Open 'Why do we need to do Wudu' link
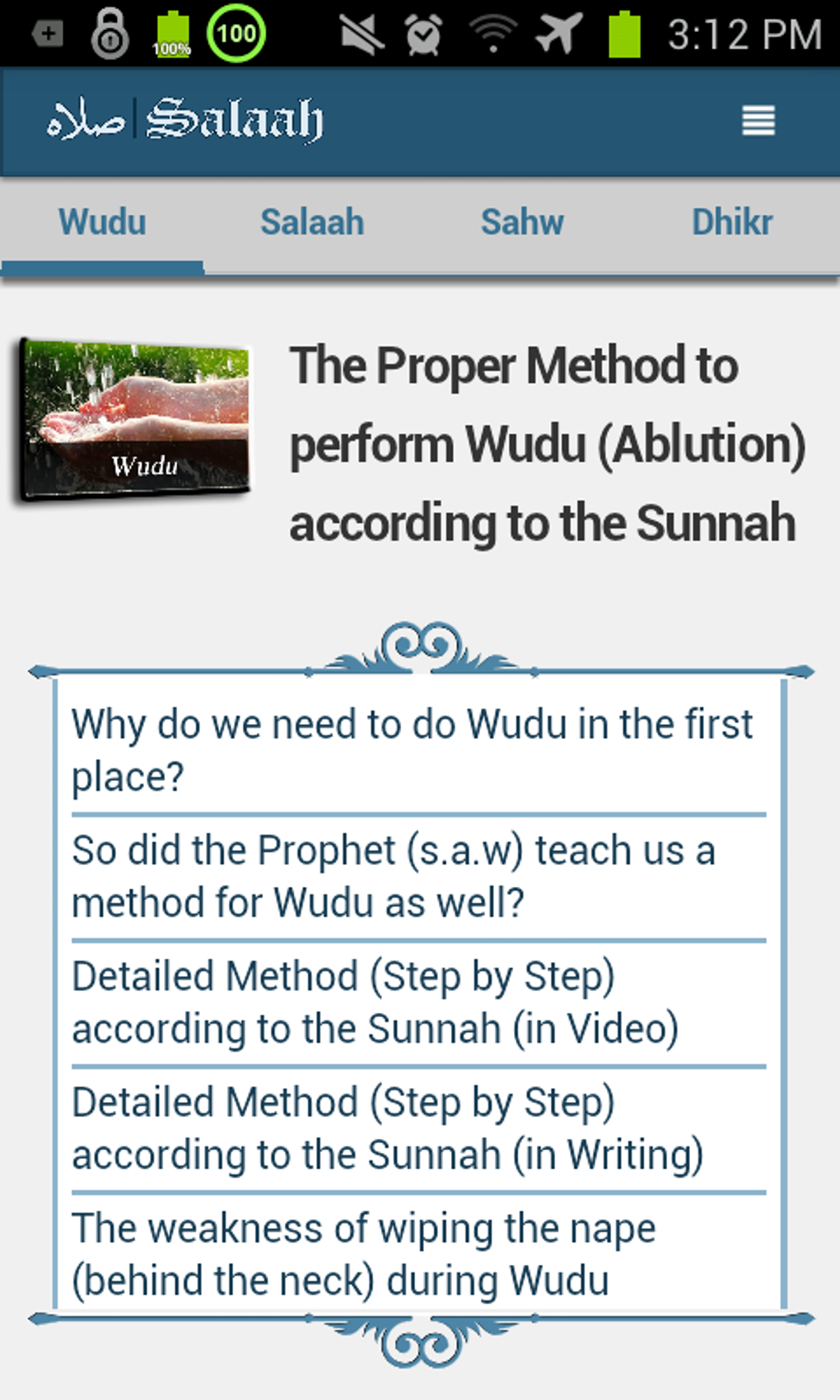Screen dimensions: 840x1400 point(412,750)
